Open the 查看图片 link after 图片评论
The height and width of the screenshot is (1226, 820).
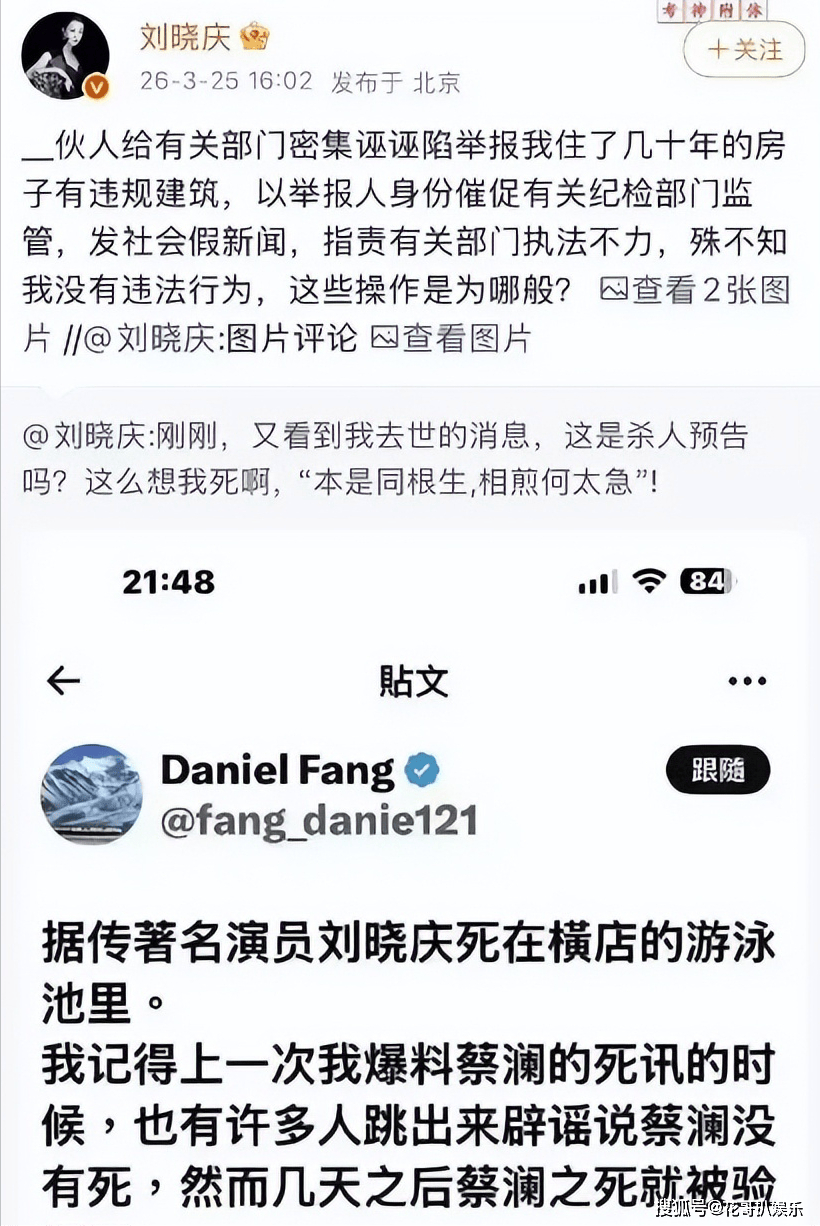pyautogui.click(x=451, y=338)
